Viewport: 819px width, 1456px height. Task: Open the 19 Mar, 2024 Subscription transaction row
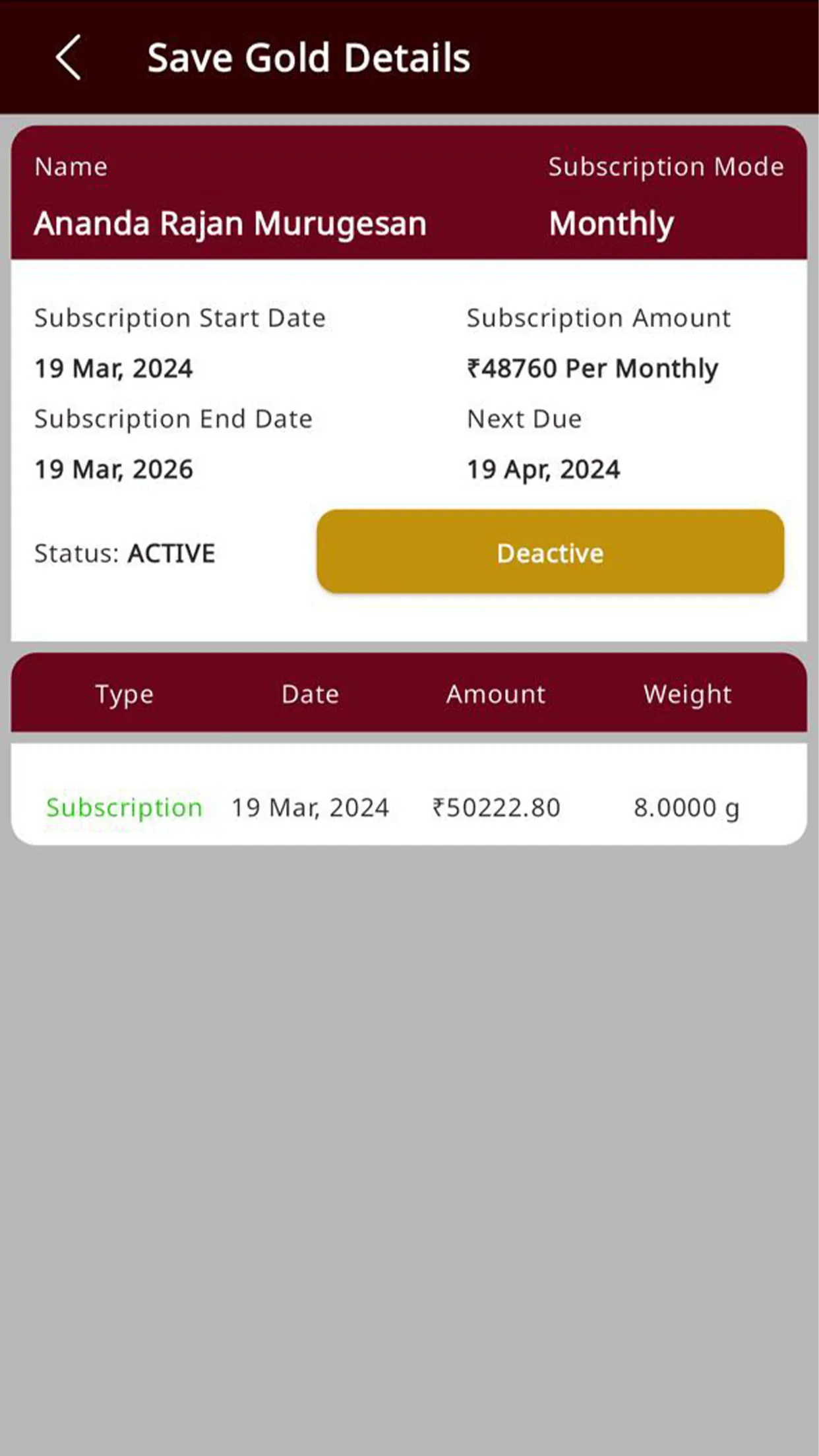409,794
